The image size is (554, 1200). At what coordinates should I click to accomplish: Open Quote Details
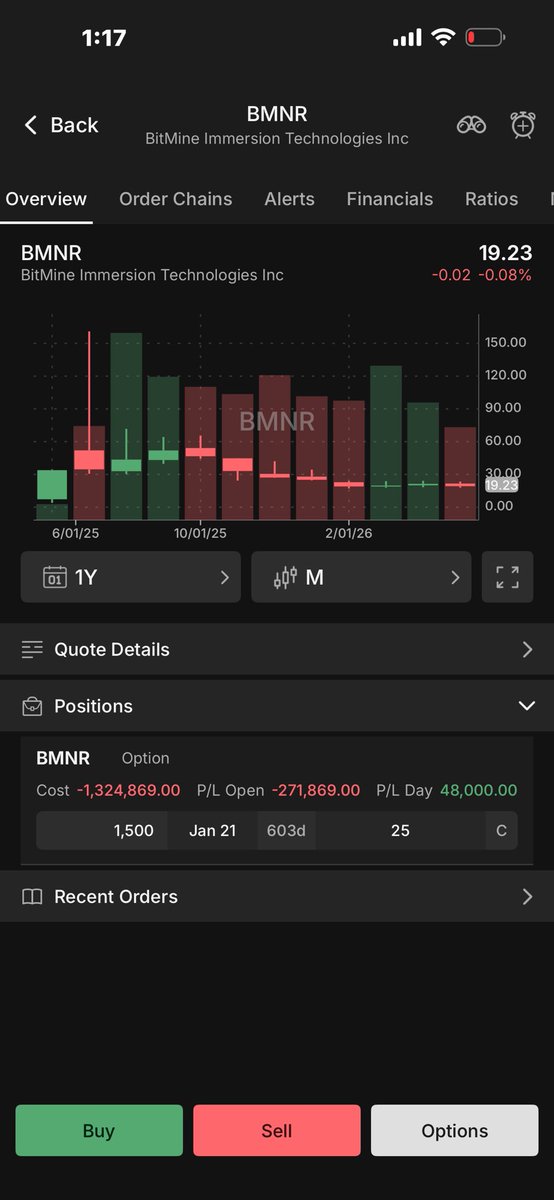point(277,649)
